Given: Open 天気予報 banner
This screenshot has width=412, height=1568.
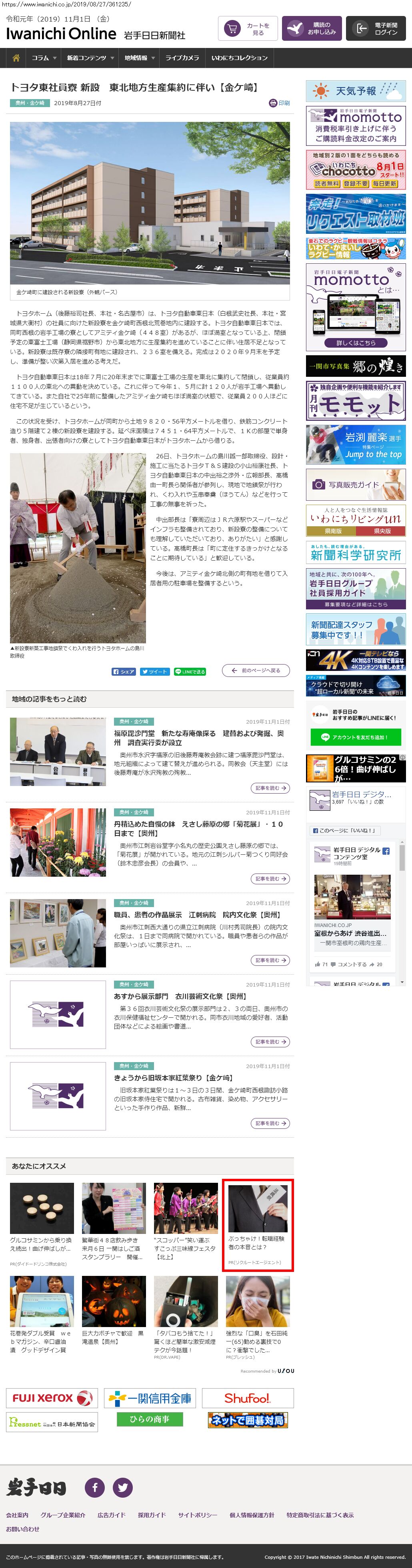Looking at the screenshot, I should click(355, 91).
